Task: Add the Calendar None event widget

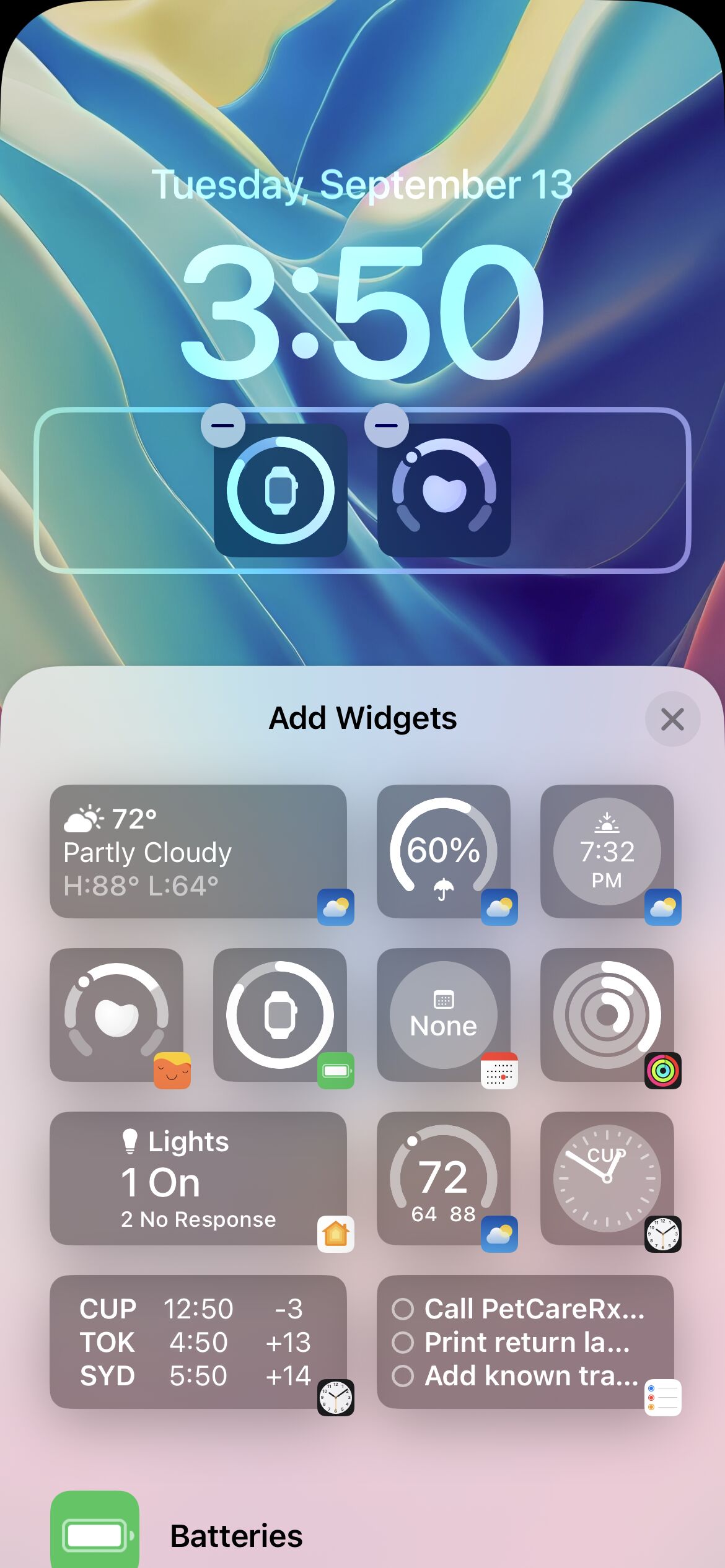Action: [444, 1015]
